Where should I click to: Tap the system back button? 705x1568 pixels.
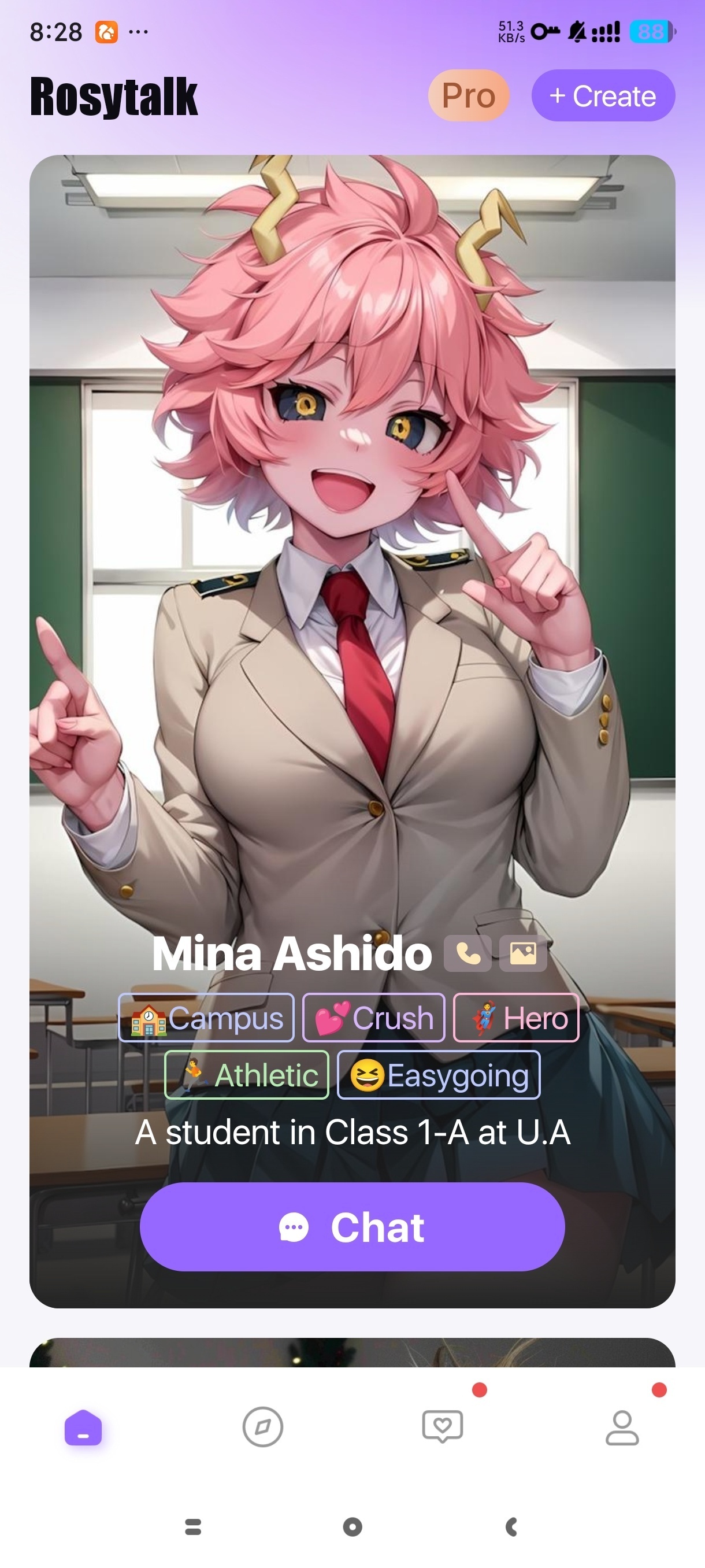point(511,1526)
